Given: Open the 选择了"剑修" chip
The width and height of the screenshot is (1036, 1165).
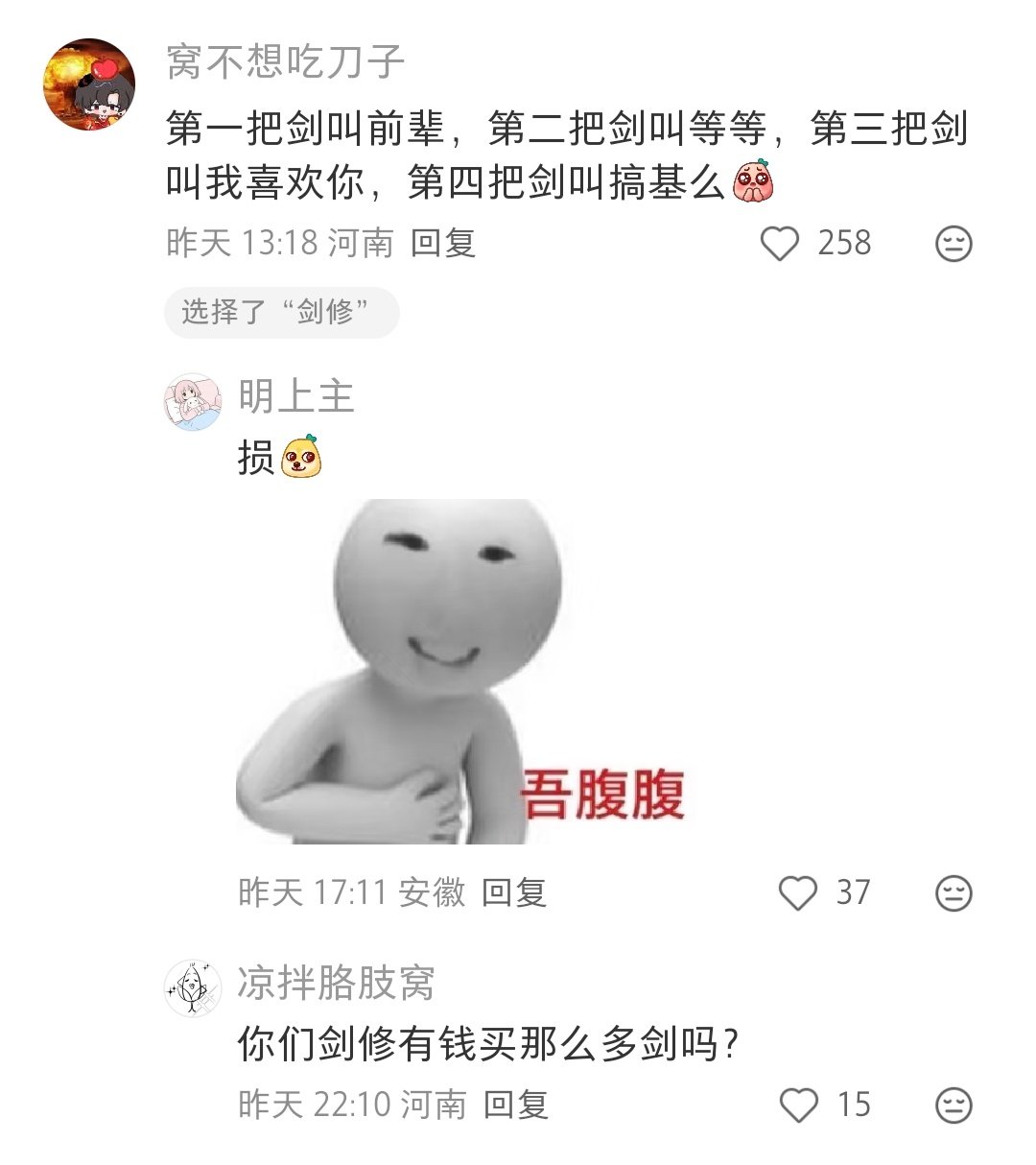Looking at the screenshot, I should (x=281, y=312).
